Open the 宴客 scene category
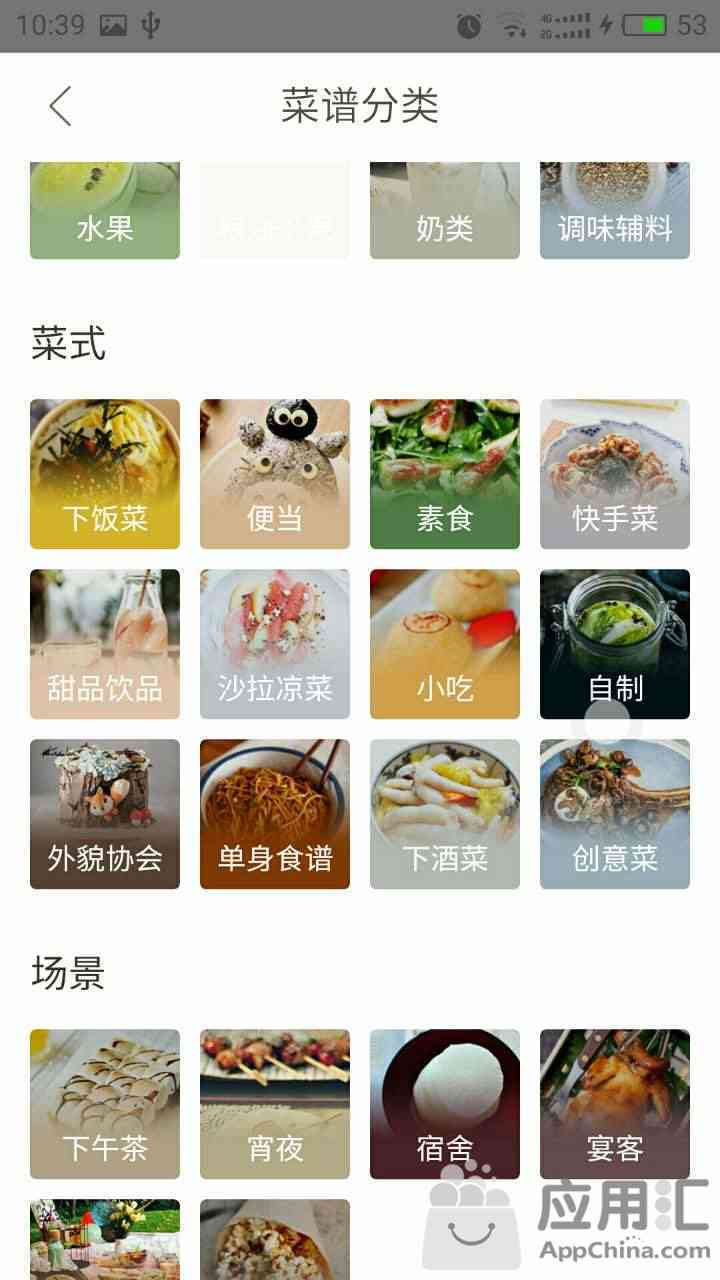 click(x=615, y=1104)
